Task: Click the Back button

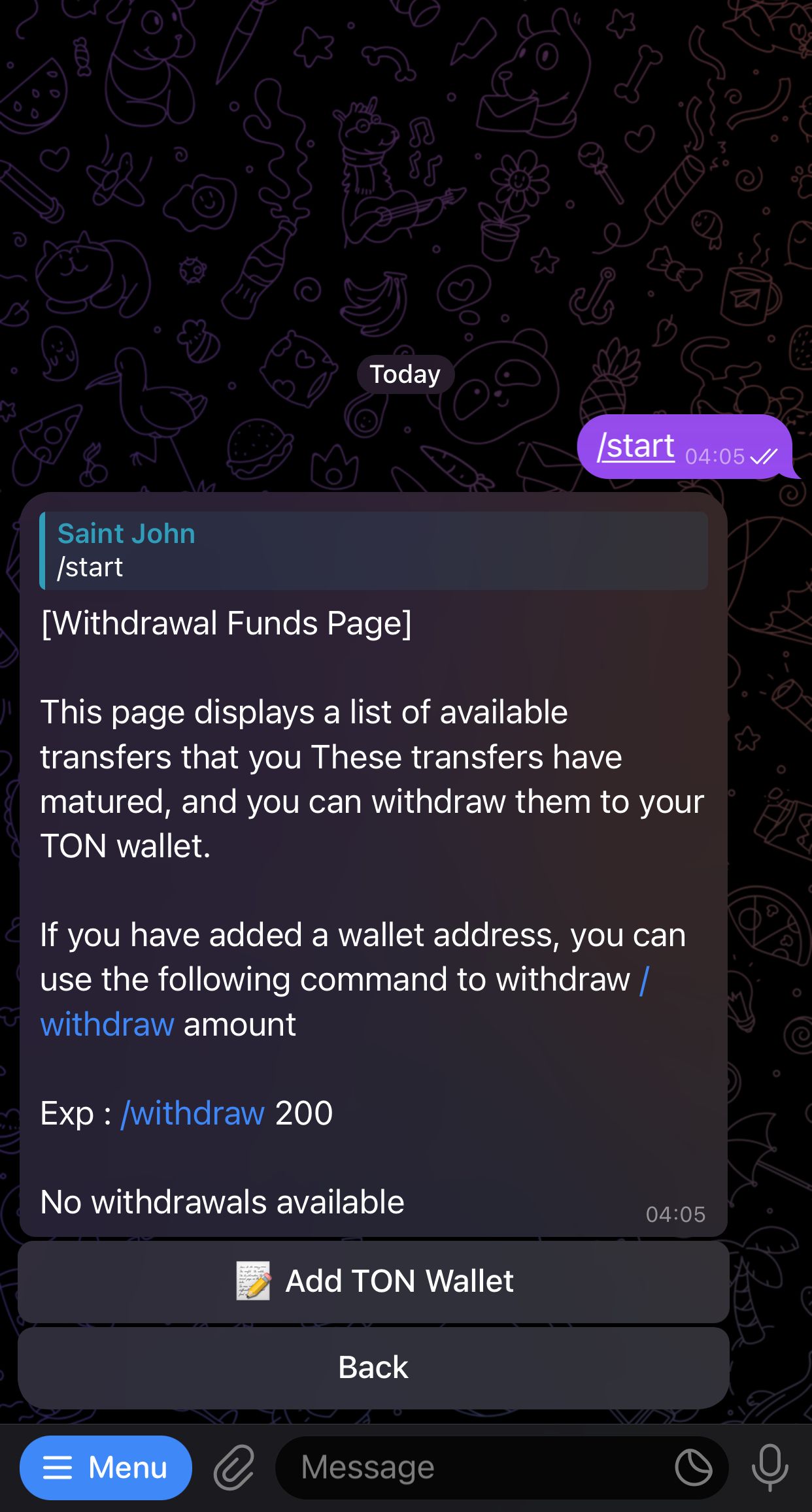Action: coord(373,1366)
